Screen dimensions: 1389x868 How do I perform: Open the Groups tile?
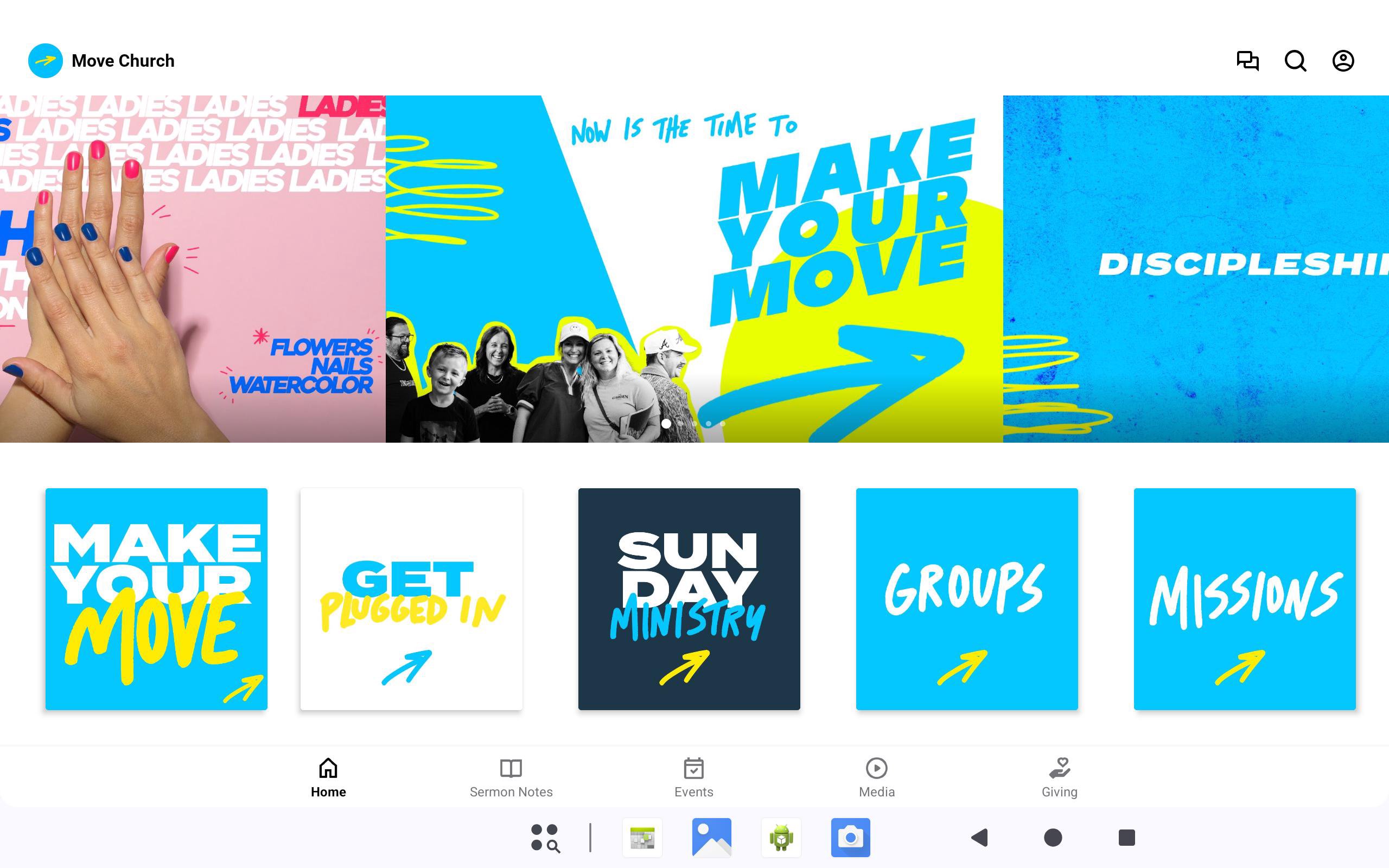tap(966, 599)
